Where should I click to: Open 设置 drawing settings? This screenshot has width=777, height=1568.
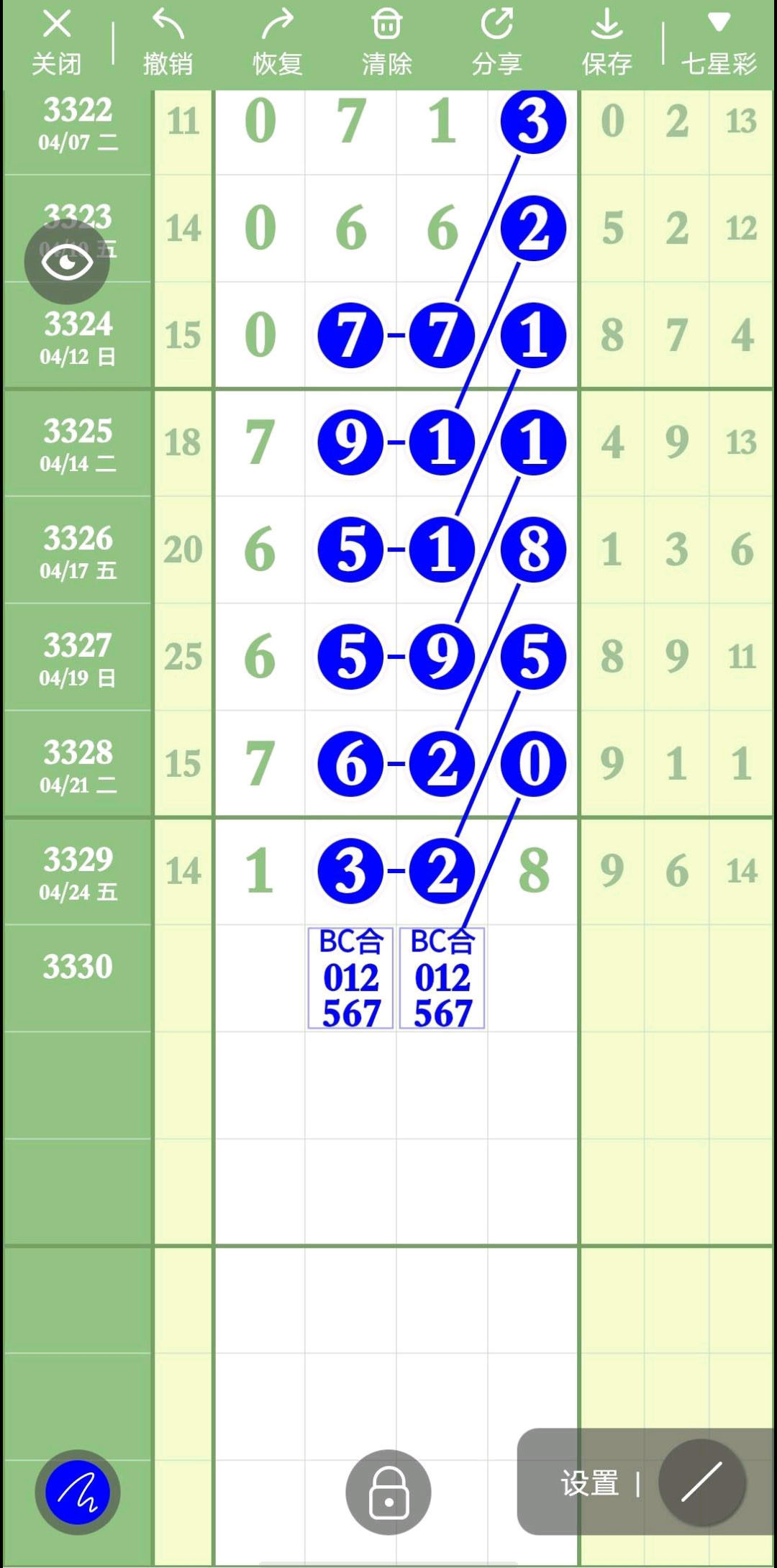pos(590,1483)
